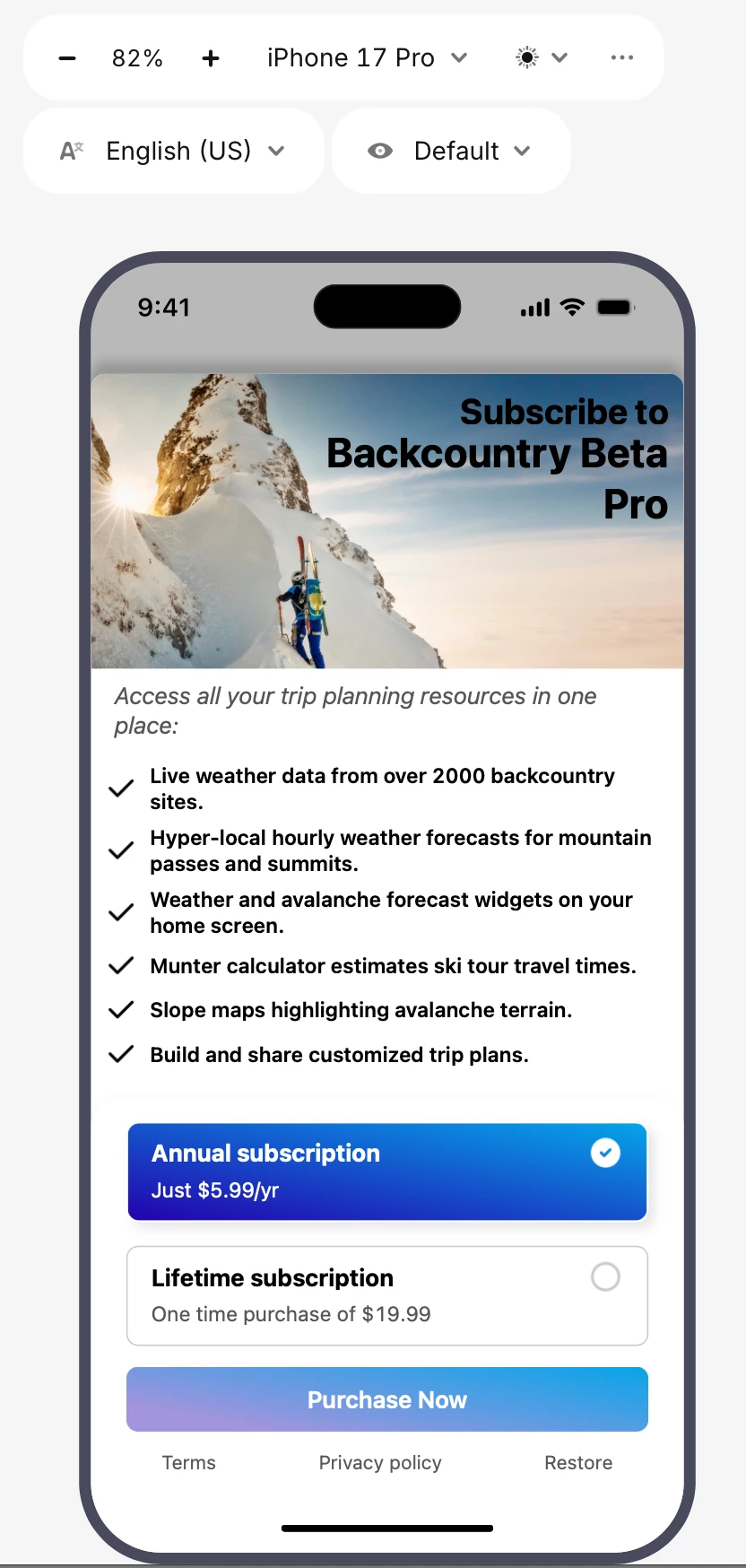Select the Annual subscription option
Viewport: 746px width, 1568px height.
pyautogui.click(x=386, y=1172)
